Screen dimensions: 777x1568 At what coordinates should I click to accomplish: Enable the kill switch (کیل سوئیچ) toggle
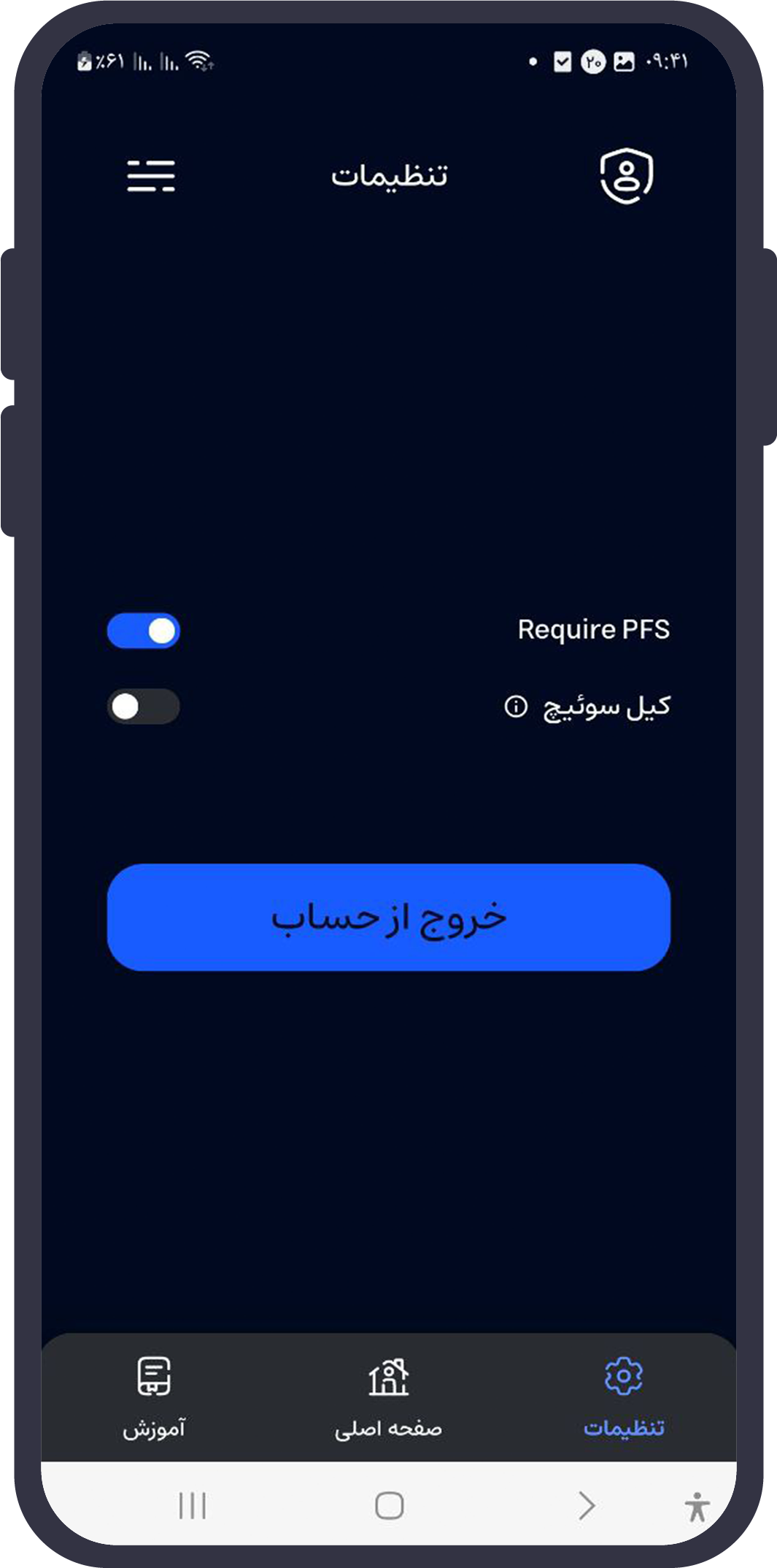pos(143,707)
